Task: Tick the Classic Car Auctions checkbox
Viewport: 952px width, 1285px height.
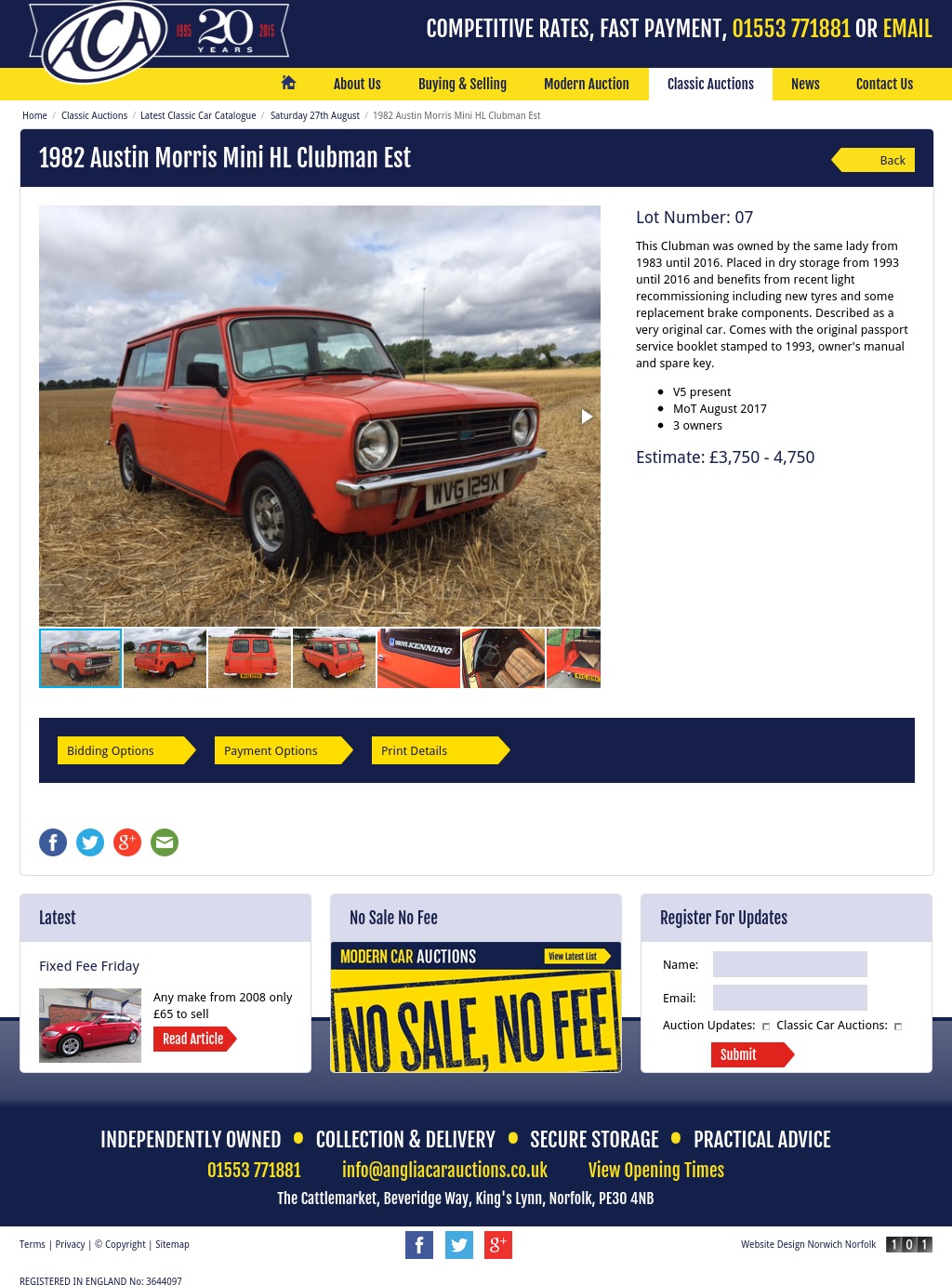Action: coord(898,1027)
